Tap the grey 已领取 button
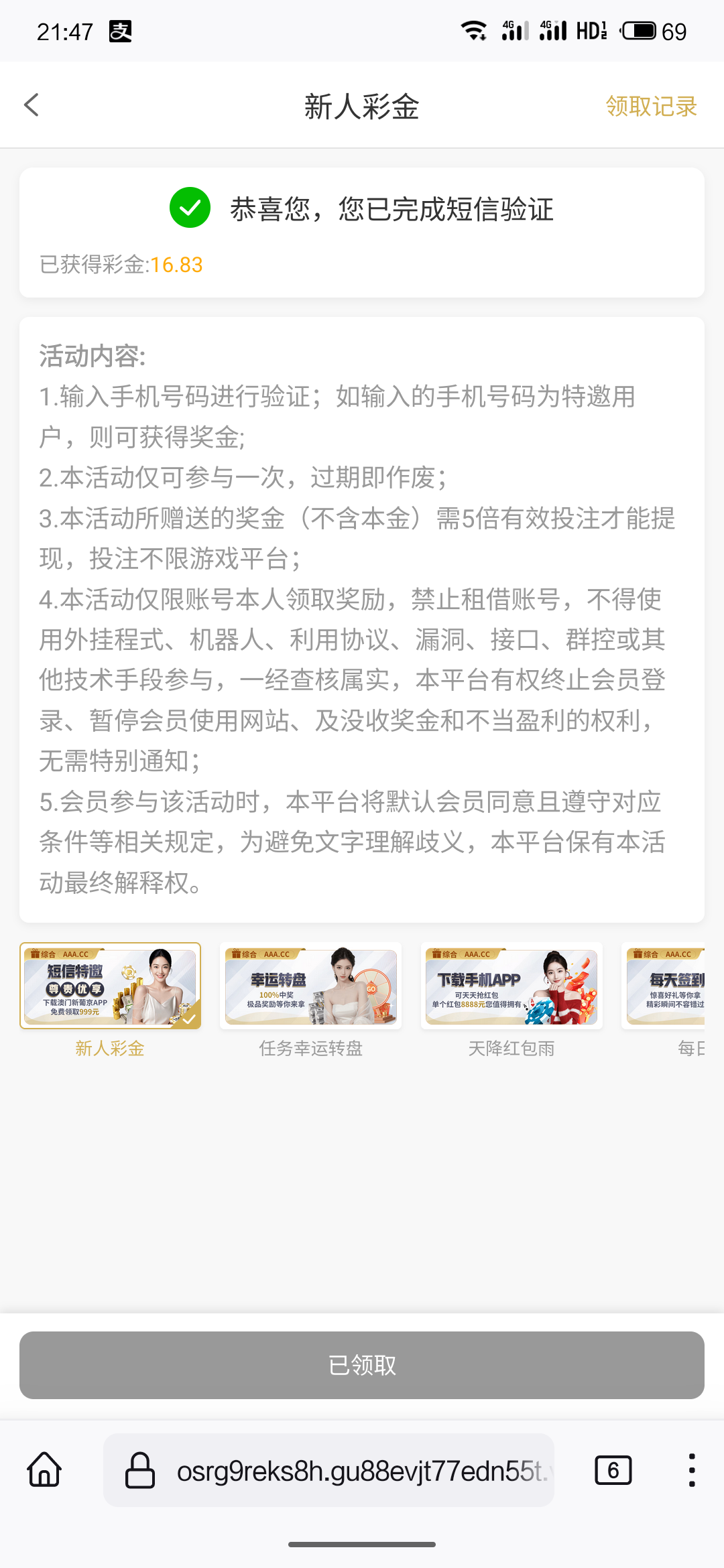This screenshot has width=724, height=1568. tap(362, 1365)
